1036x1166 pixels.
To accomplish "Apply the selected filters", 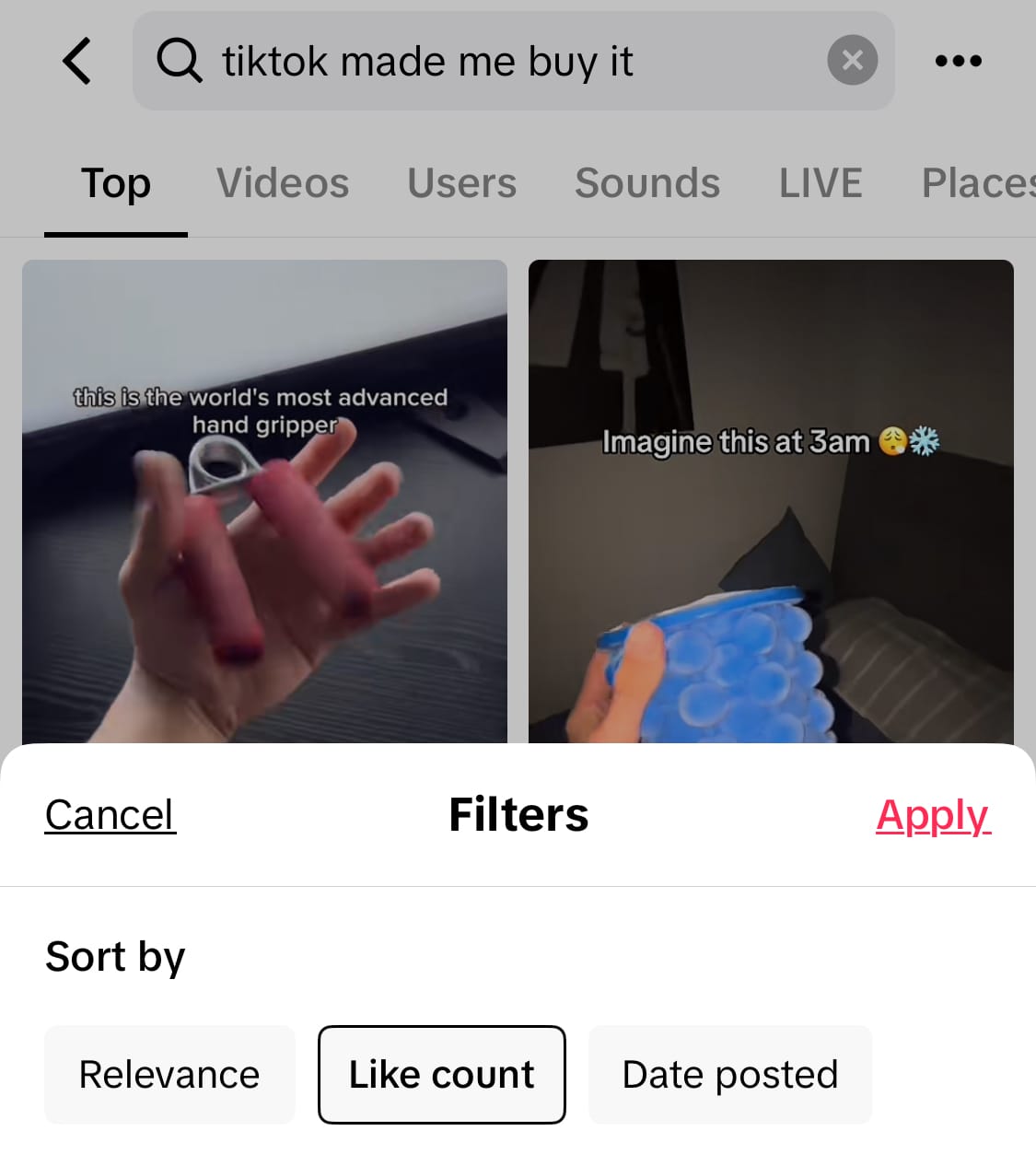I will (933, 814).
